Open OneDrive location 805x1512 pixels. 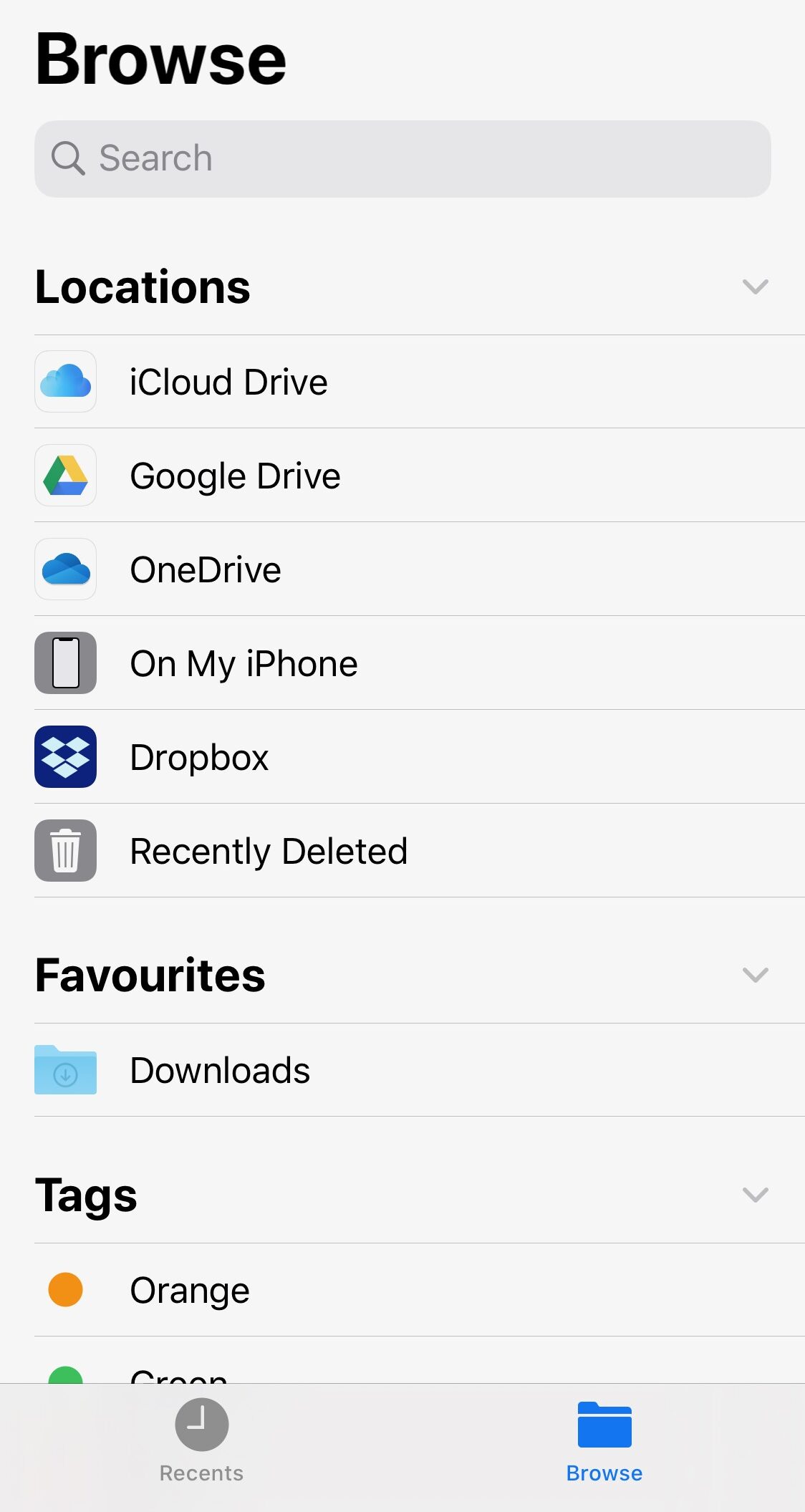(x=420, y=569)
